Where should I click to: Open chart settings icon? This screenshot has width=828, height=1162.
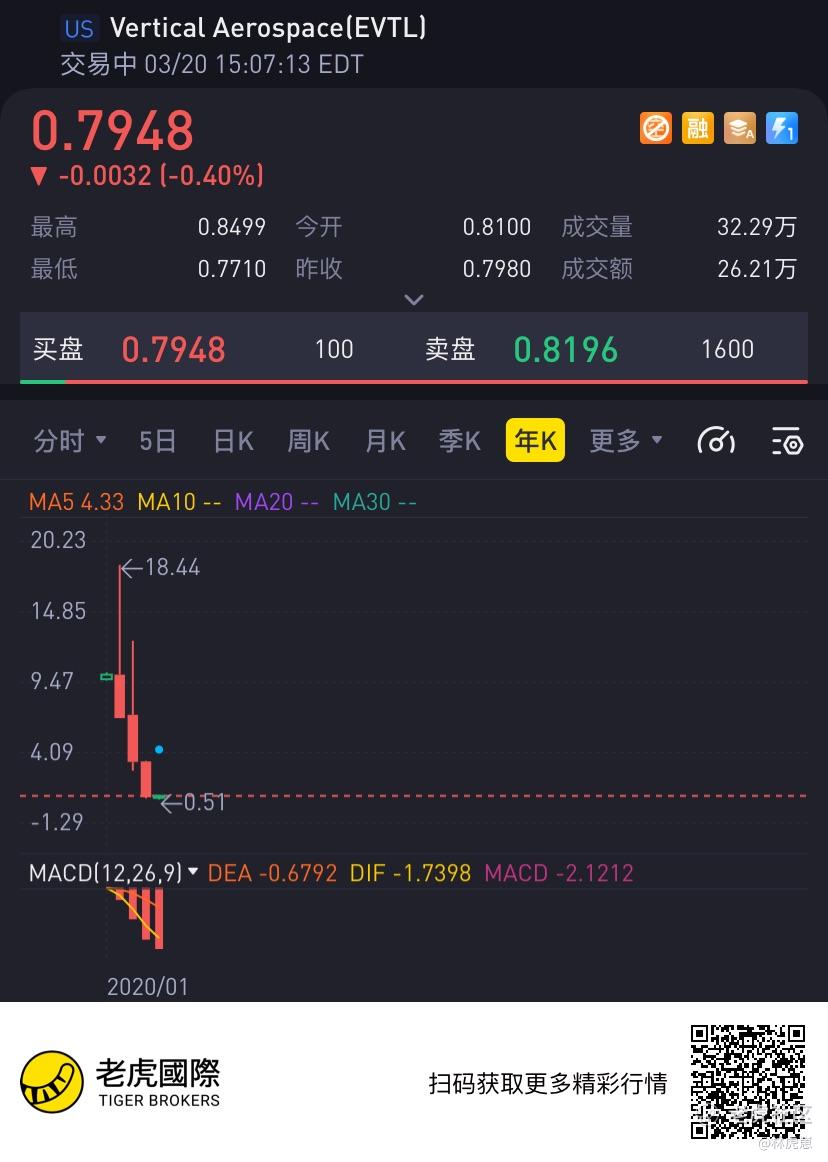[787, 441]
